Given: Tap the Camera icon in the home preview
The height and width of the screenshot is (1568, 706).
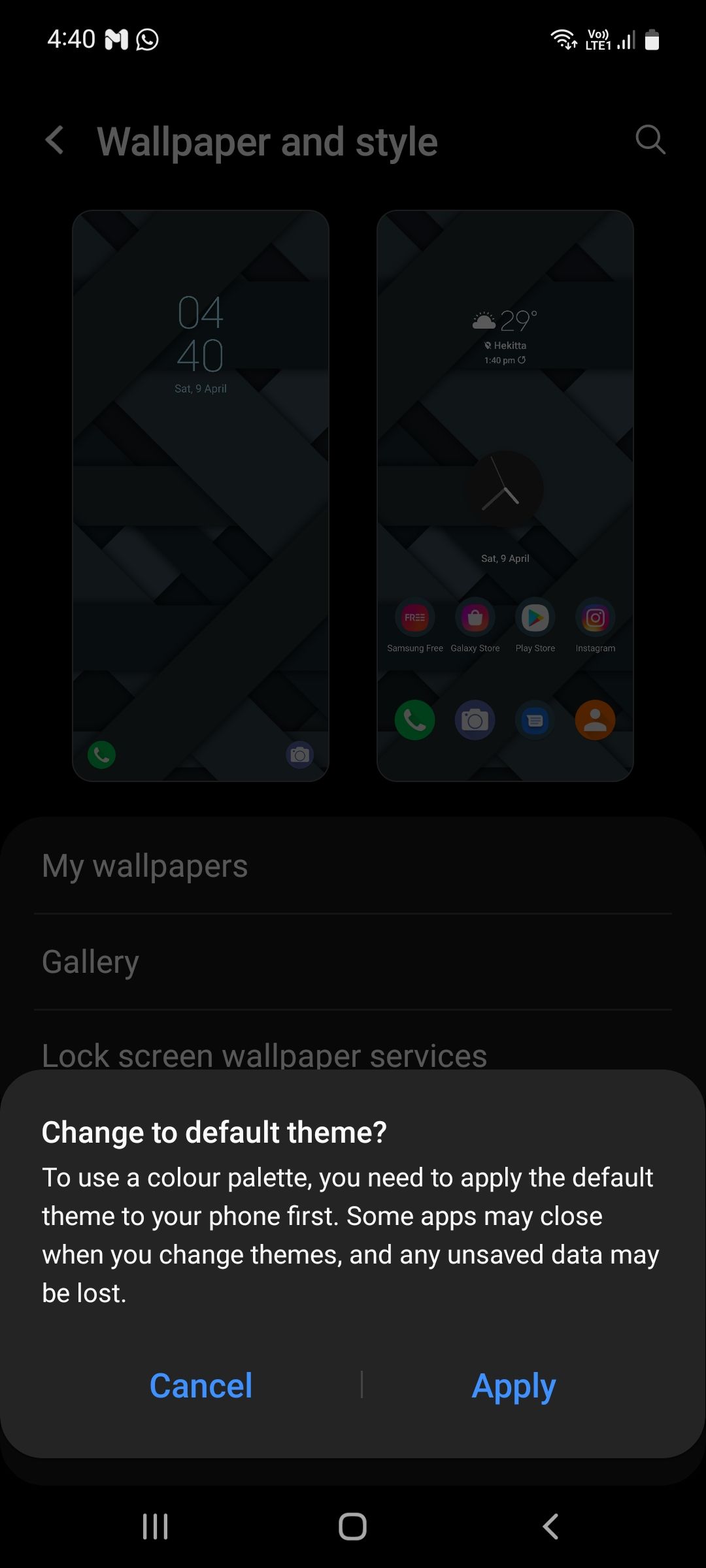Looking at the screenshot, I should [475, 719].
